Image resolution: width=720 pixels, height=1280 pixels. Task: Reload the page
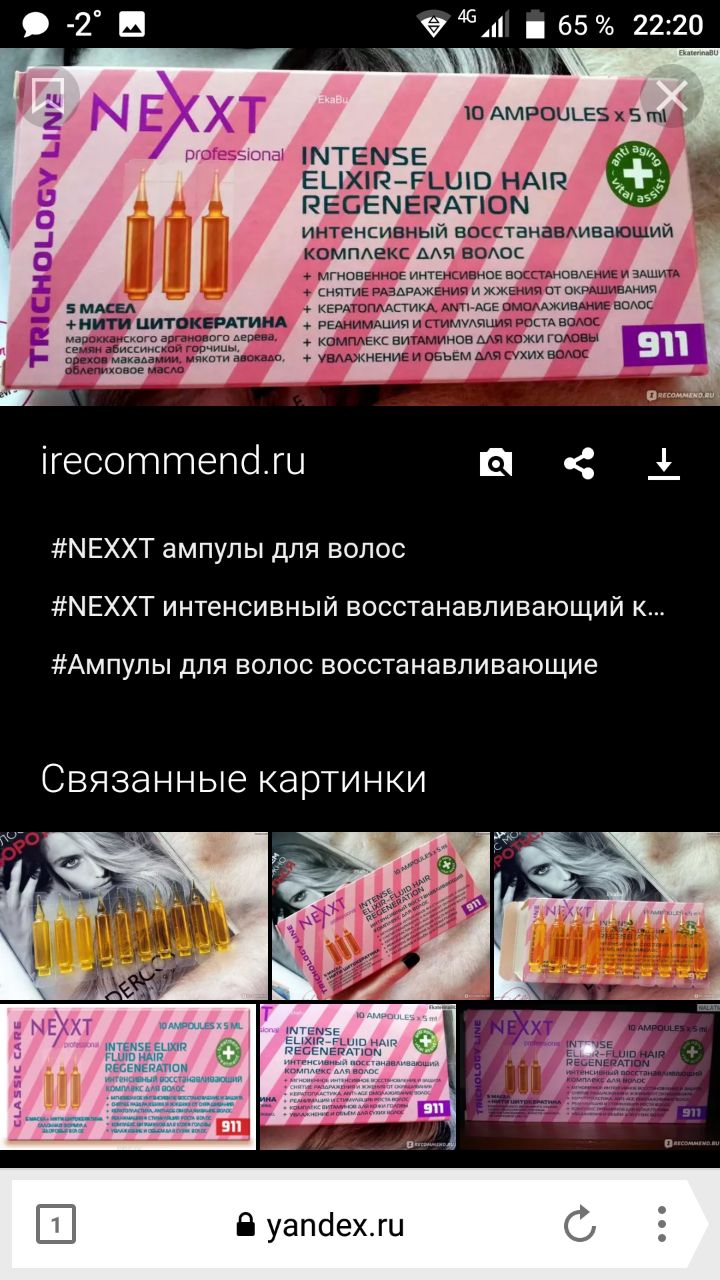click(580, 1225)
